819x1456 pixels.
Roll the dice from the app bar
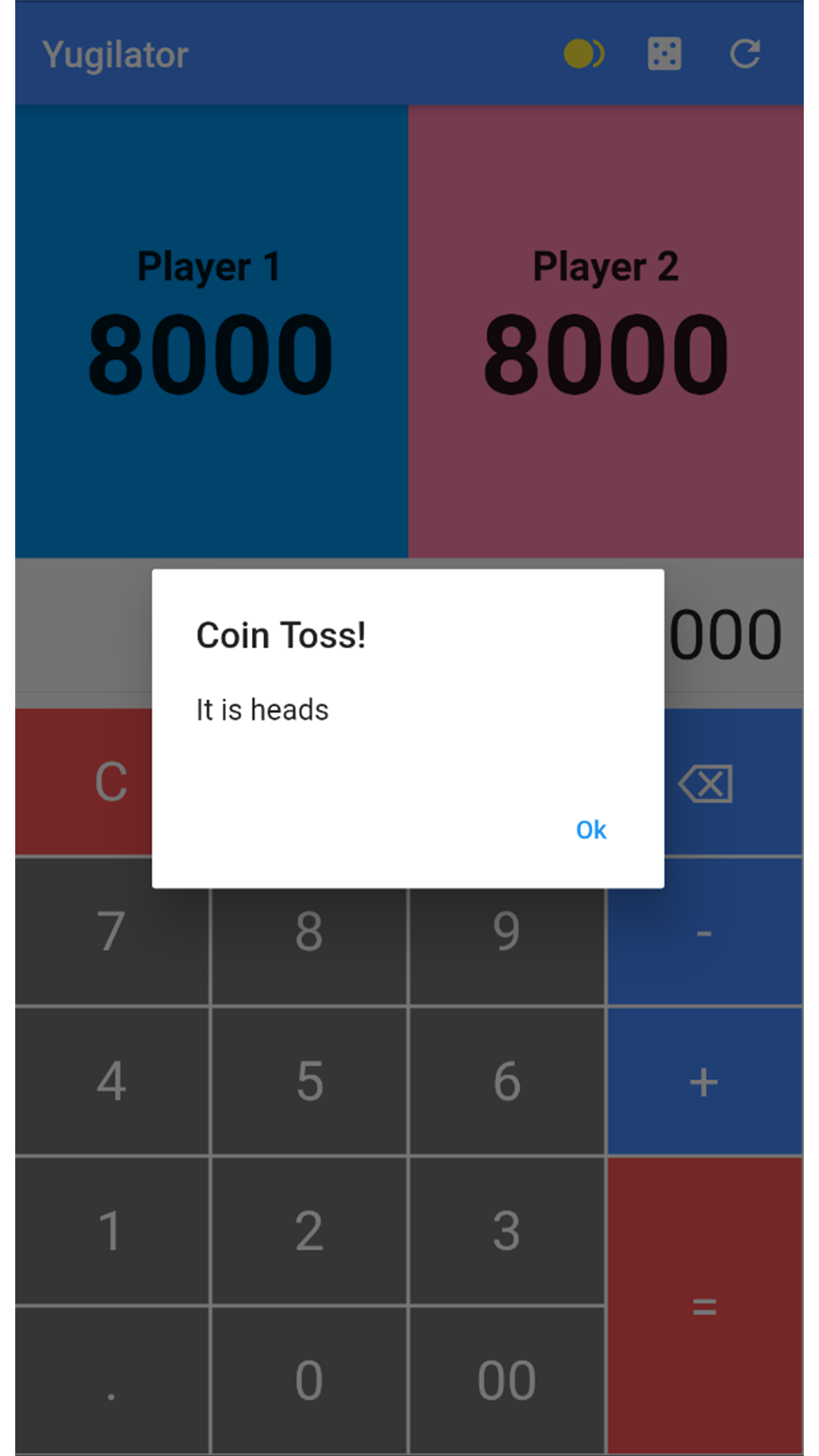click(x=664, y=54)
